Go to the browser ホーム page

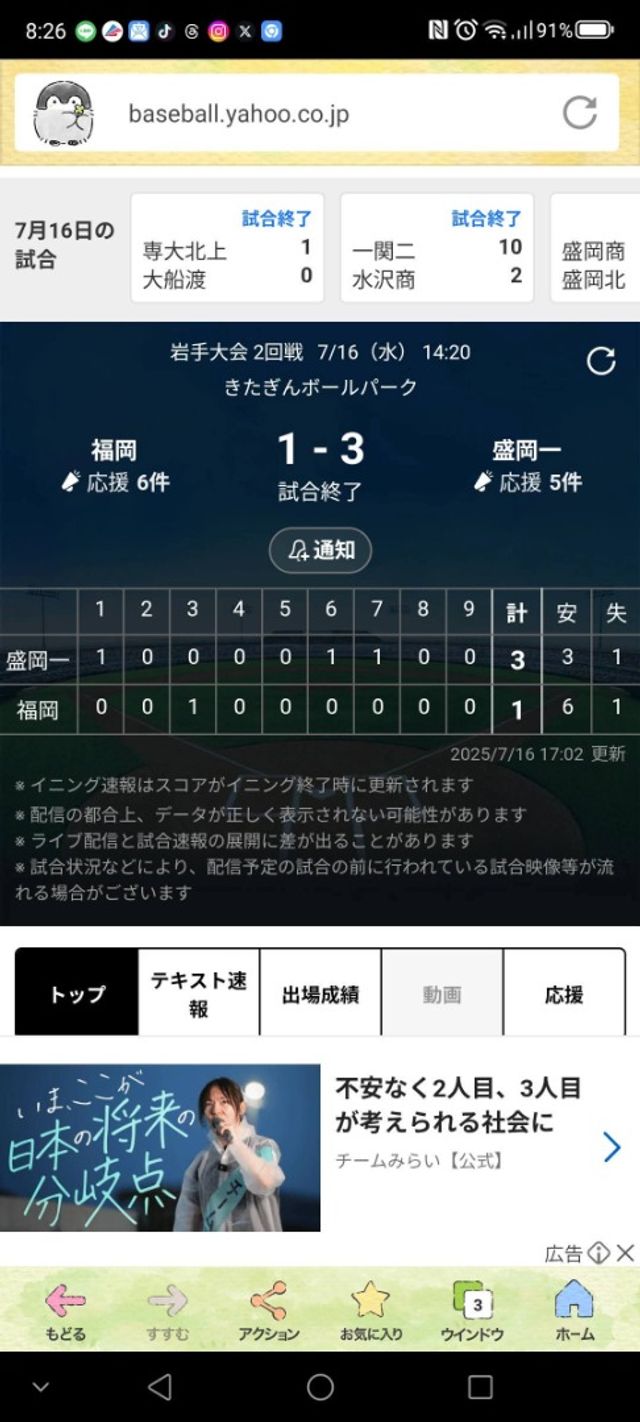574,1310
